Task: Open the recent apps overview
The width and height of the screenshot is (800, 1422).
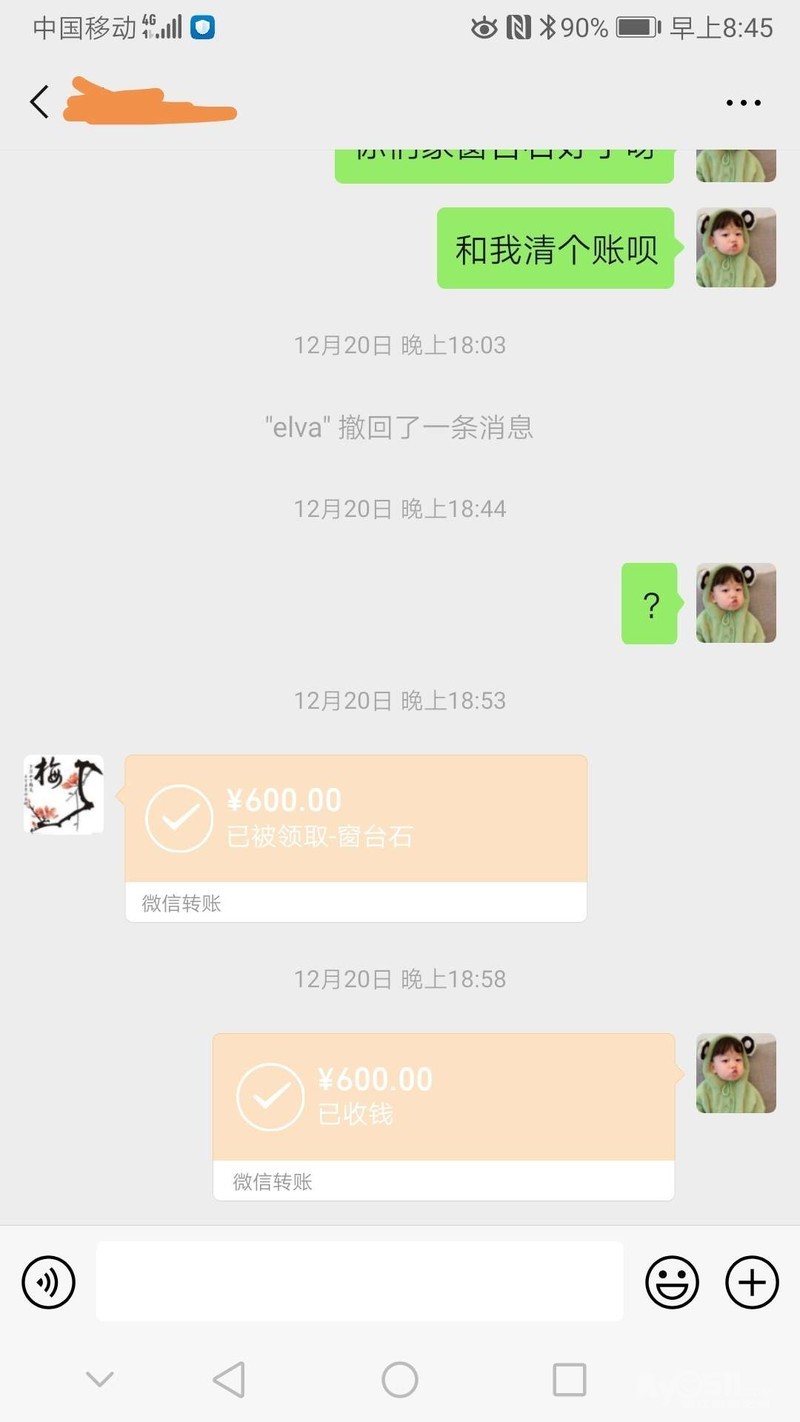Action: (x=569, y=1380)
